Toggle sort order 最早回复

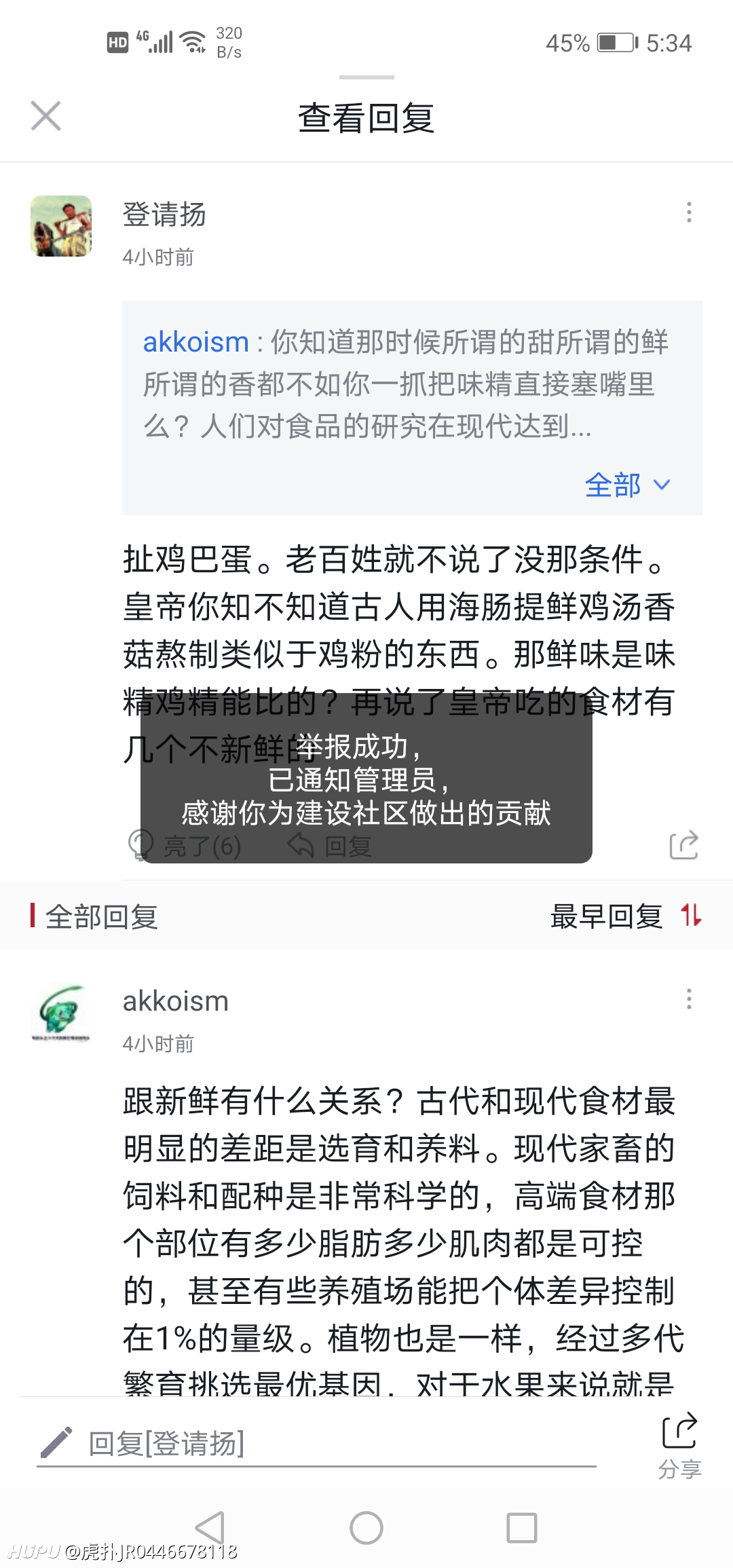coord(626,916)
